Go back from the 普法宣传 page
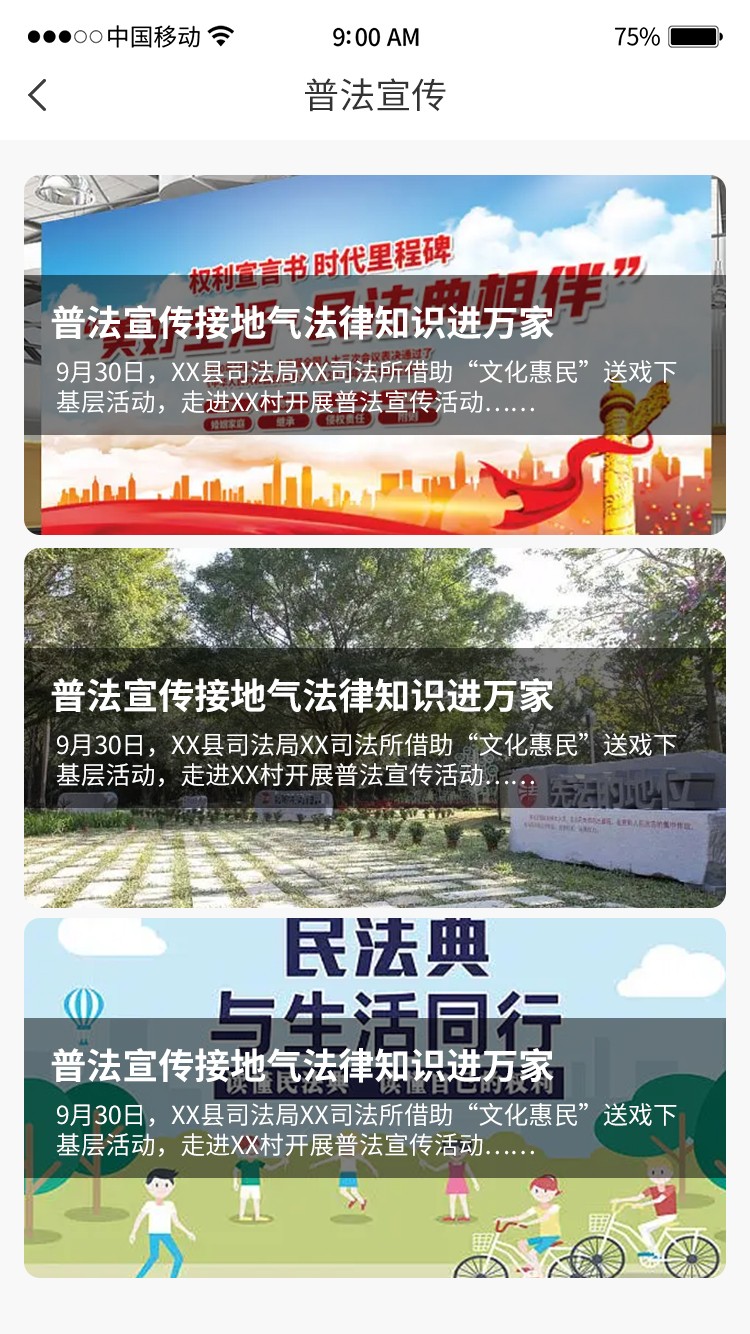 (x=38, y=96)
